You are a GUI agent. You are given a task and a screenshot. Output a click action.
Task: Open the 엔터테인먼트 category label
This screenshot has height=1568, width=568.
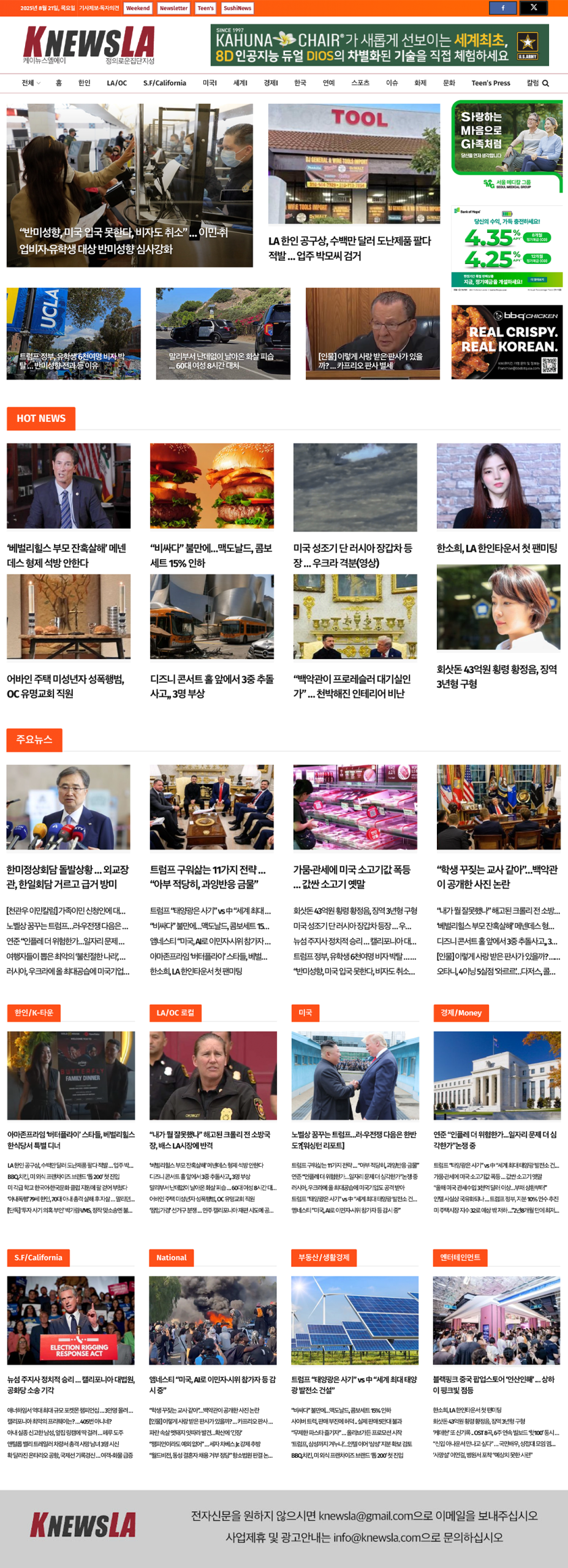click(460, 1257)
